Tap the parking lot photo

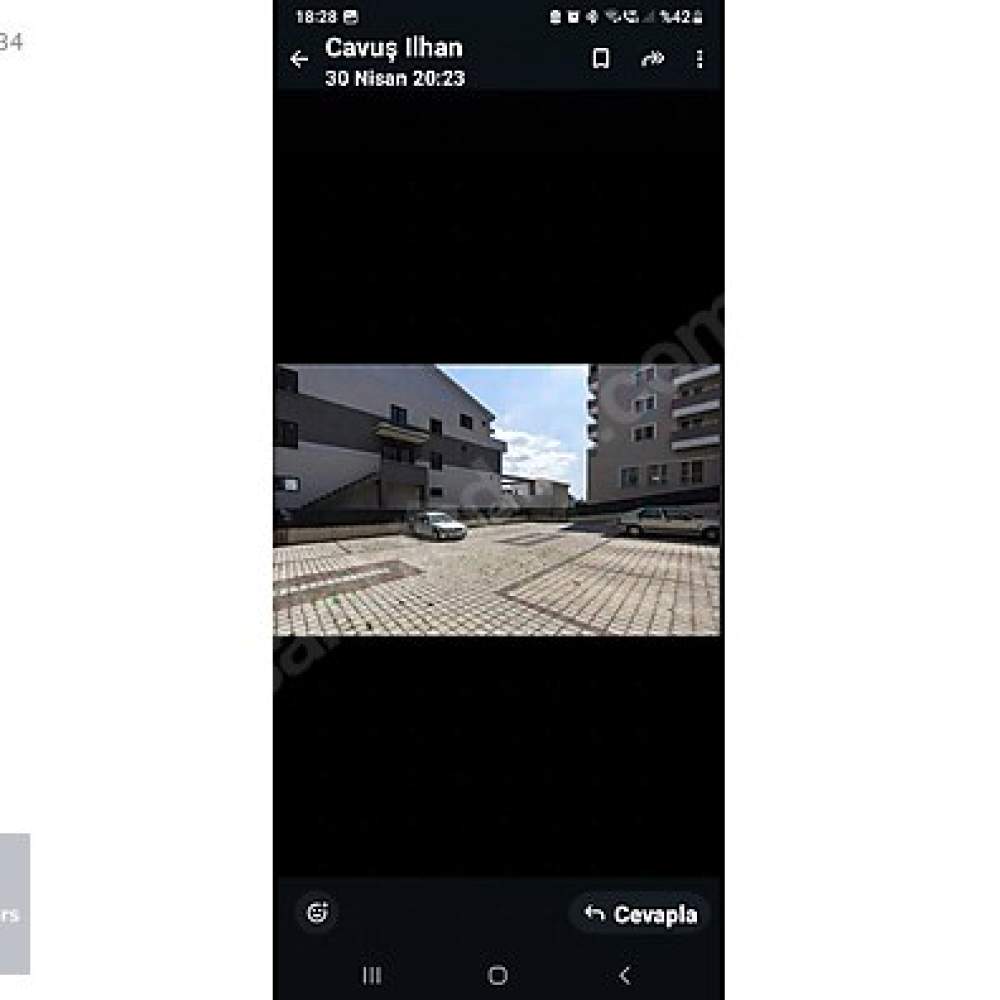tap(497, 500)
